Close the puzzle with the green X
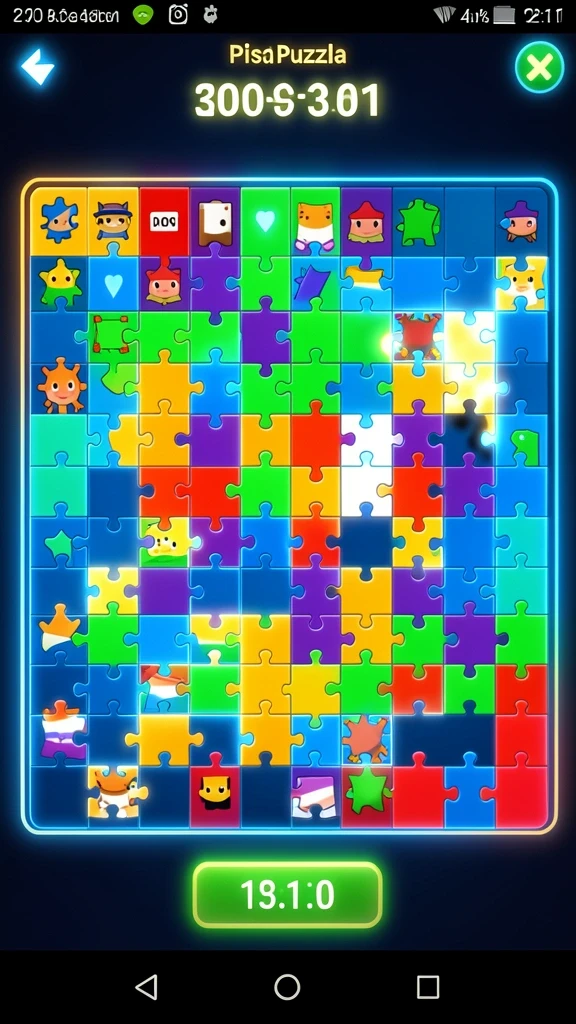576x1024 pixels. coord(539,67)
